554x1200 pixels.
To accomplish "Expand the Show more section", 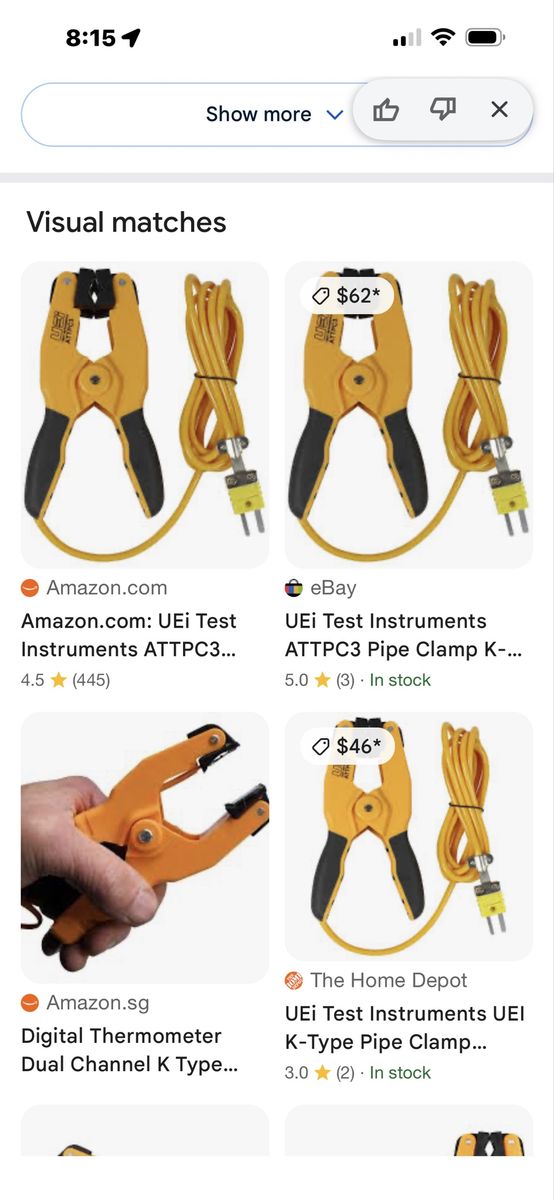I will coord(274,114).
